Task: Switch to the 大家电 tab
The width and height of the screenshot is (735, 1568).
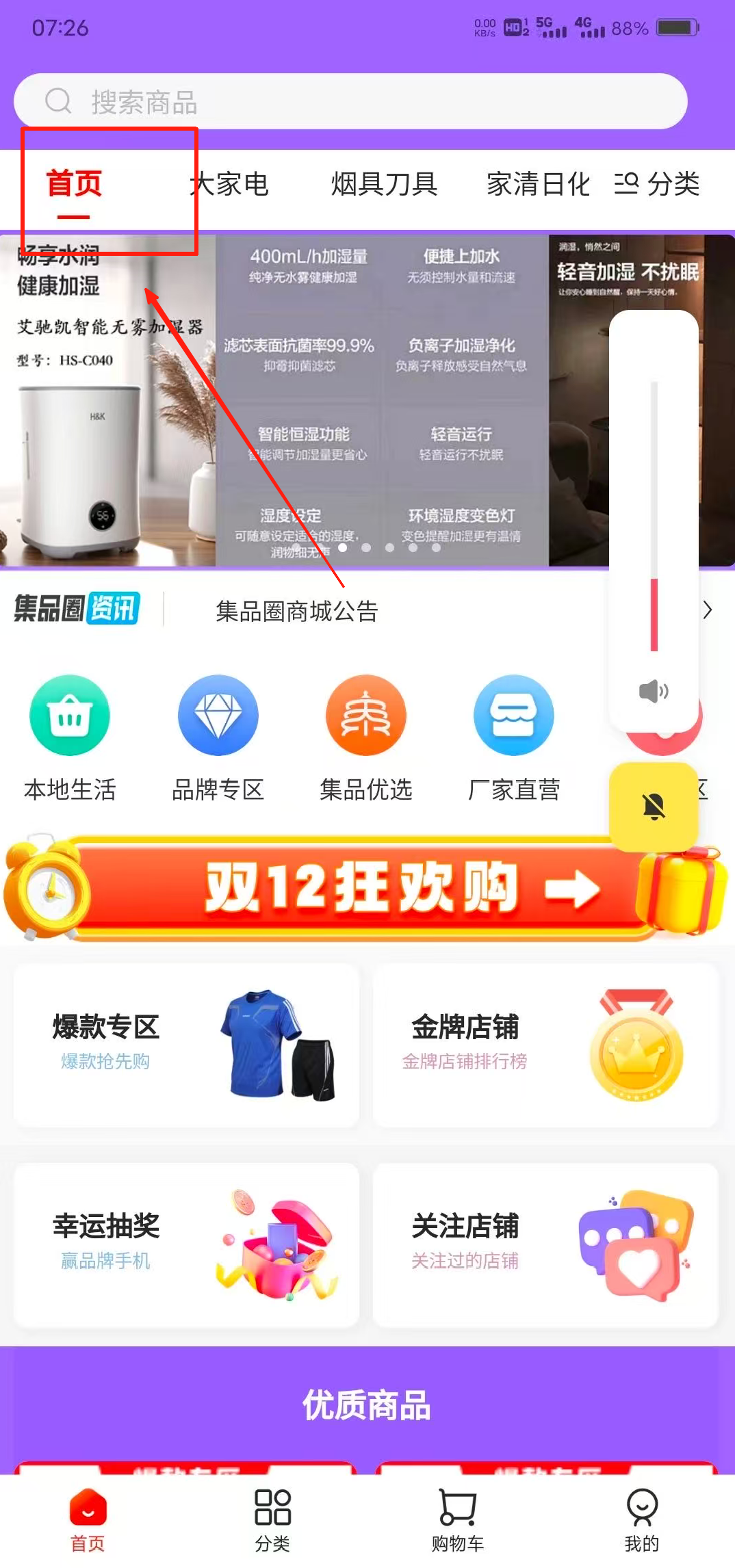Action: 229,184
